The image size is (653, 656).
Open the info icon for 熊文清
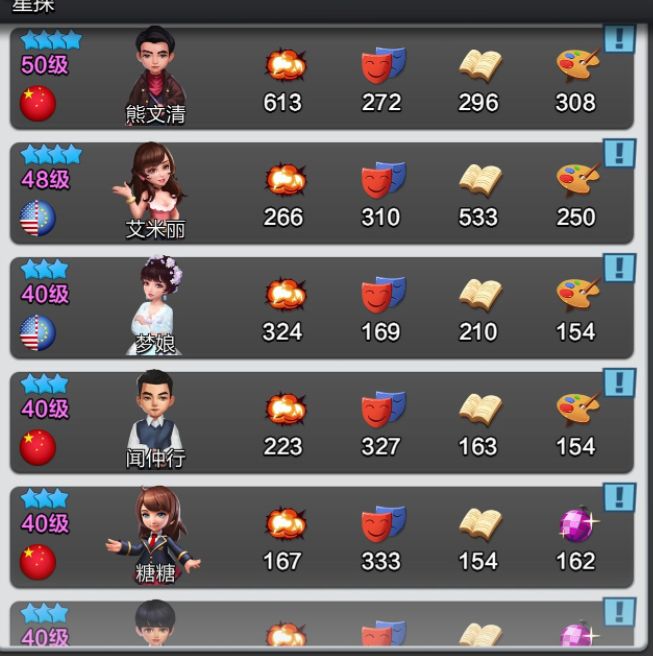pyautogui.click(x=620, y=39)
